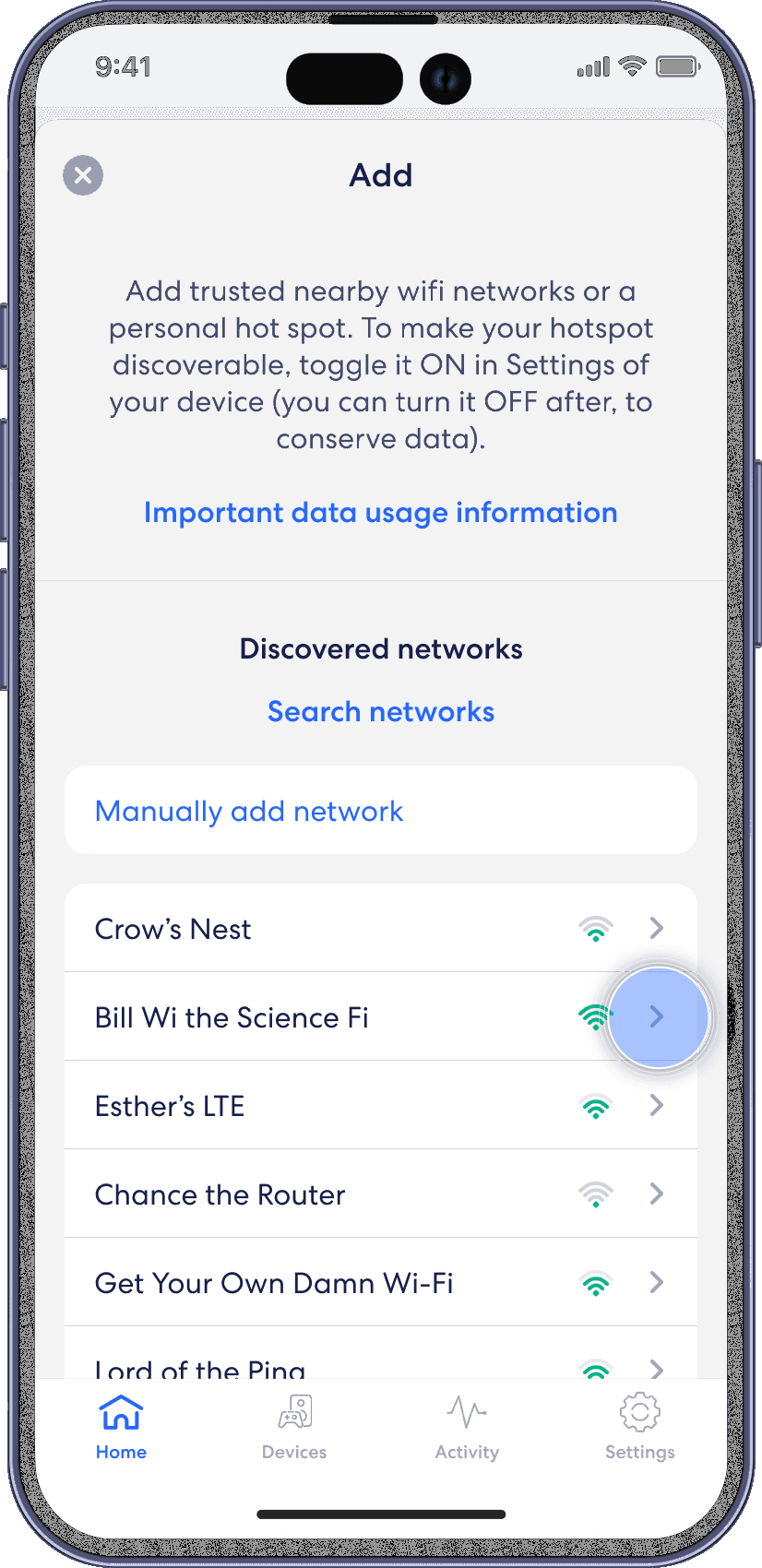Go to the Home tab

(121, 1427)
